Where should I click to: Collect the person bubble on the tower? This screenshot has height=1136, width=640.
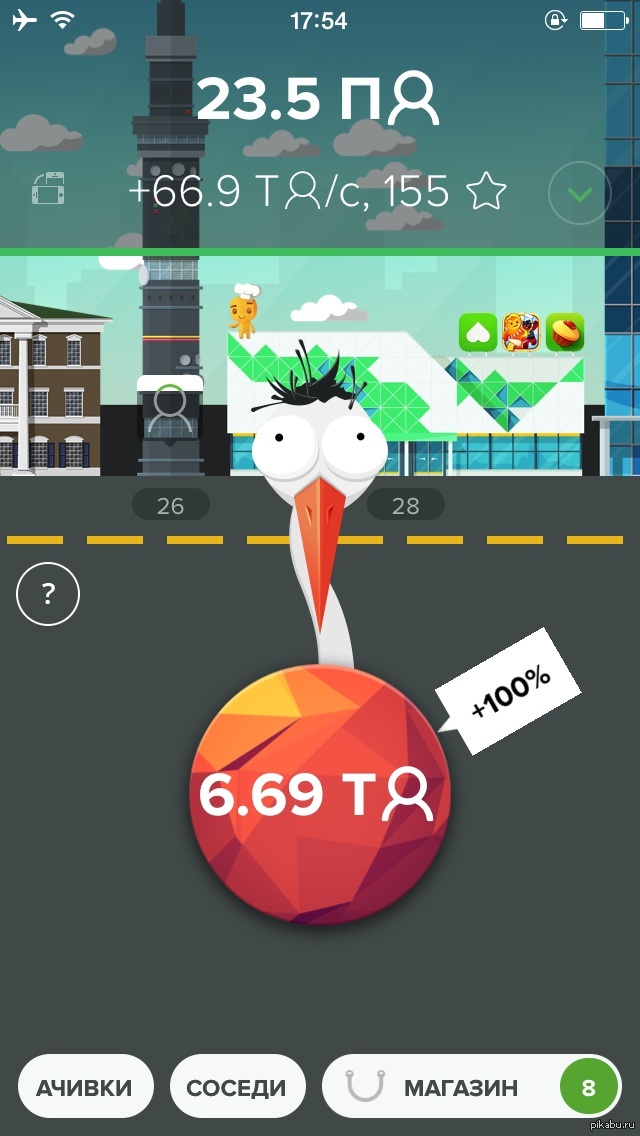click(169, 409)
